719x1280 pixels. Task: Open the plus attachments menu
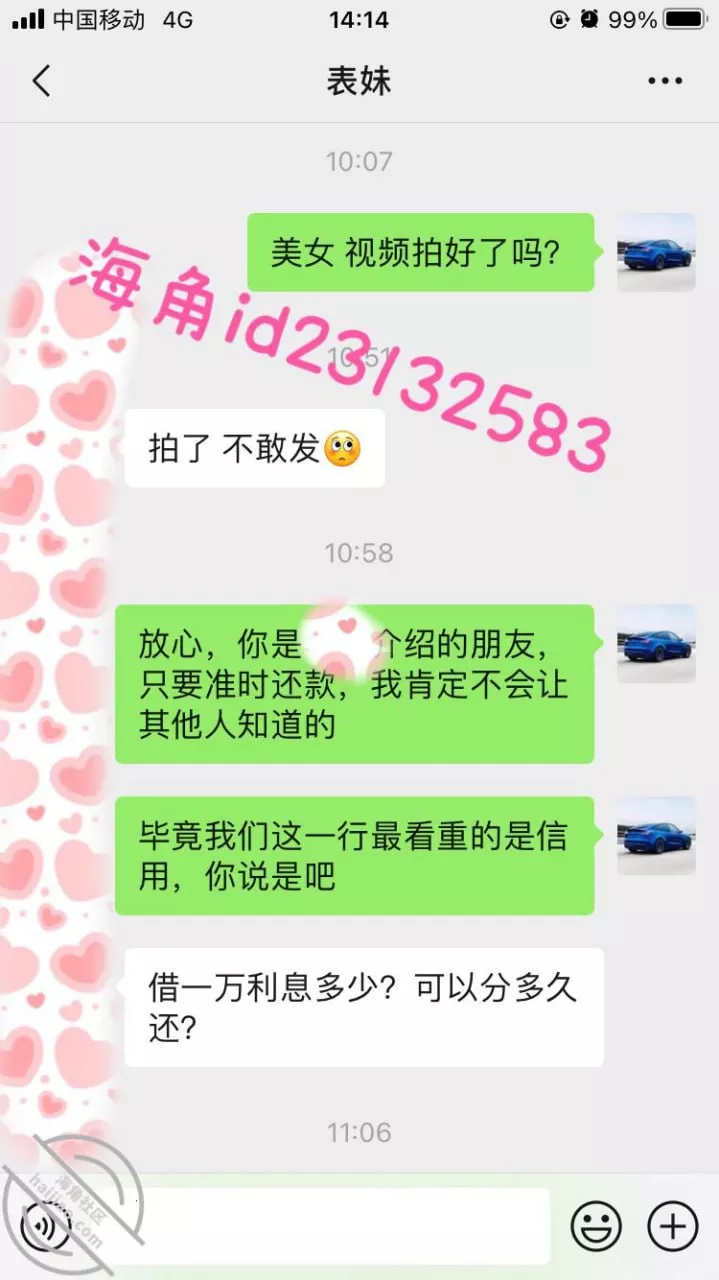coord(672,1225)
